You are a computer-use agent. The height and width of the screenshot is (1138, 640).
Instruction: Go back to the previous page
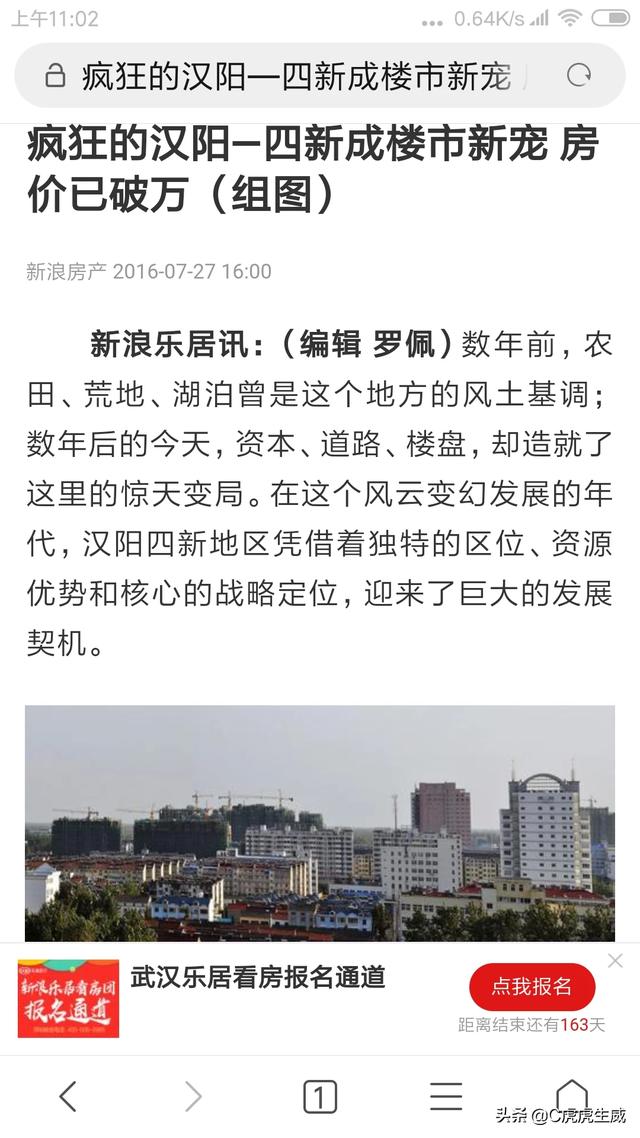pyautogui.click(x=67, y=1096)
